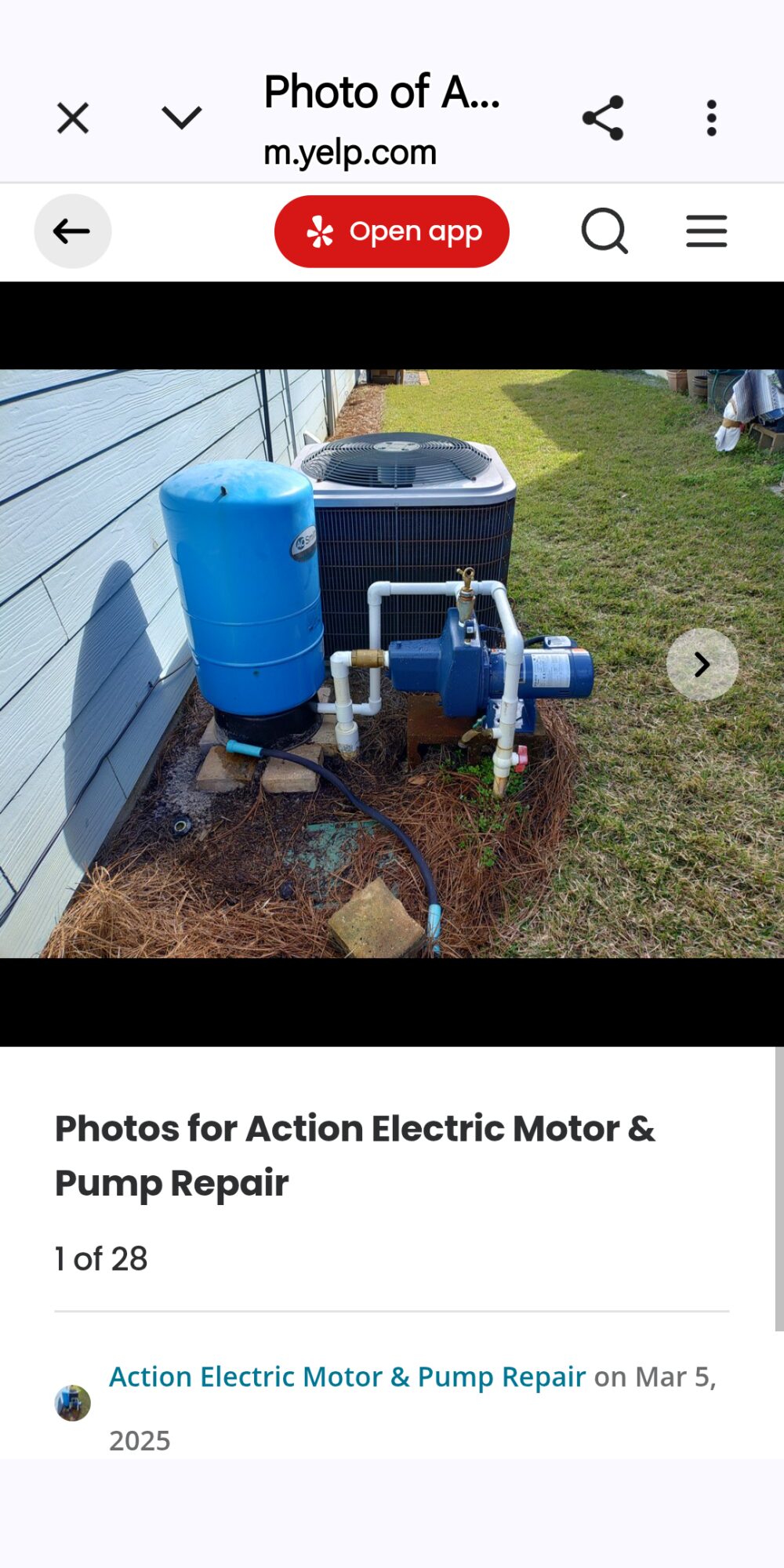The image size is (784, 1568).
Task: Open Action Electric Motor & Pump Repair link
Action: pyautogui.click(x=347, y=1377)
